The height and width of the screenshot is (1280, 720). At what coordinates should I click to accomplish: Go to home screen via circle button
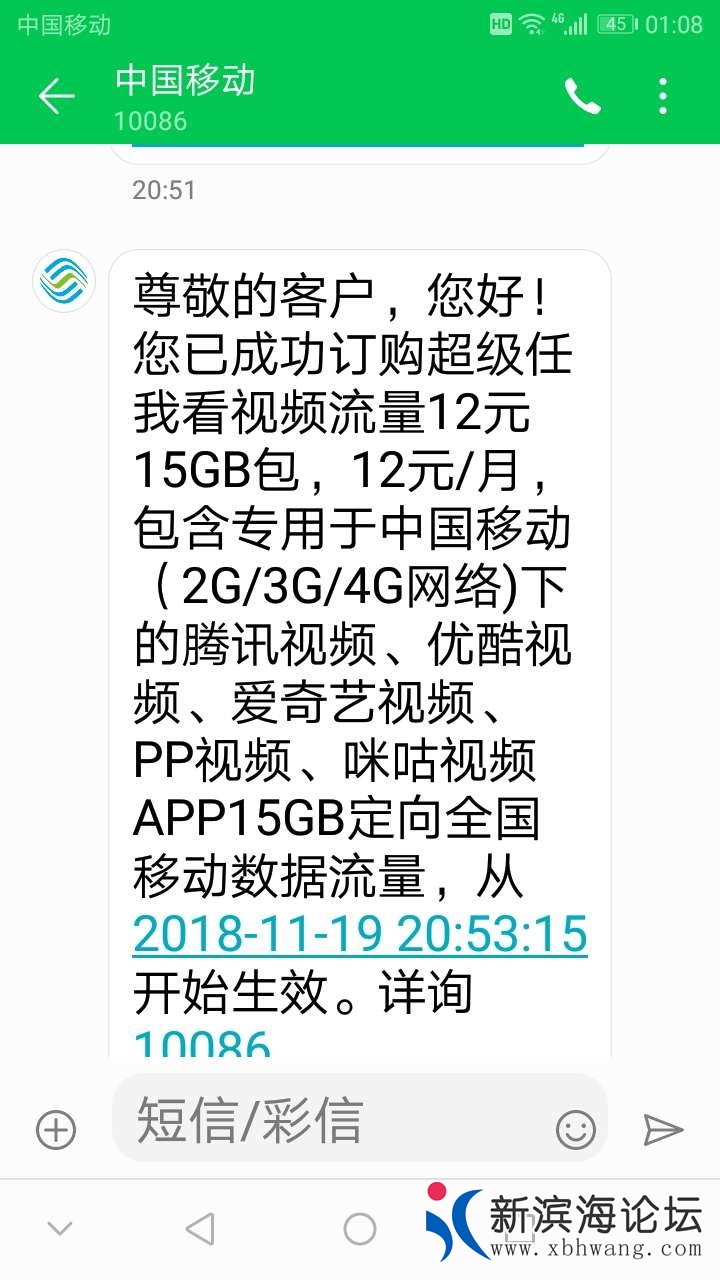tap(360, 1228)
